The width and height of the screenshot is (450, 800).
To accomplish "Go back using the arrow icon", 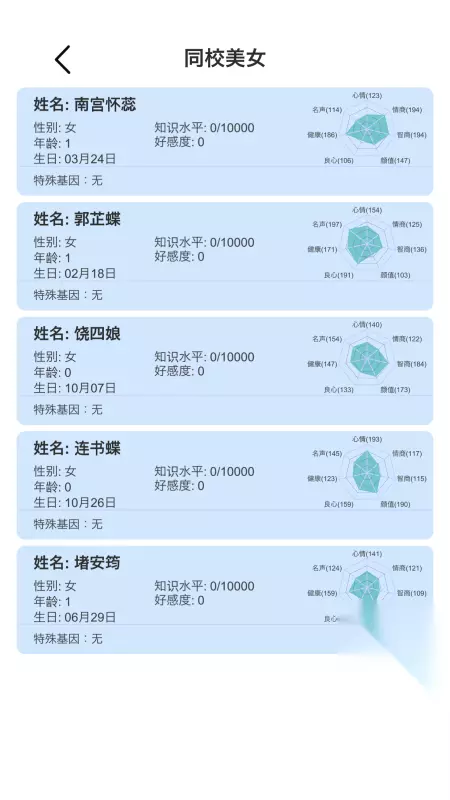I will (x=63, y=60).
